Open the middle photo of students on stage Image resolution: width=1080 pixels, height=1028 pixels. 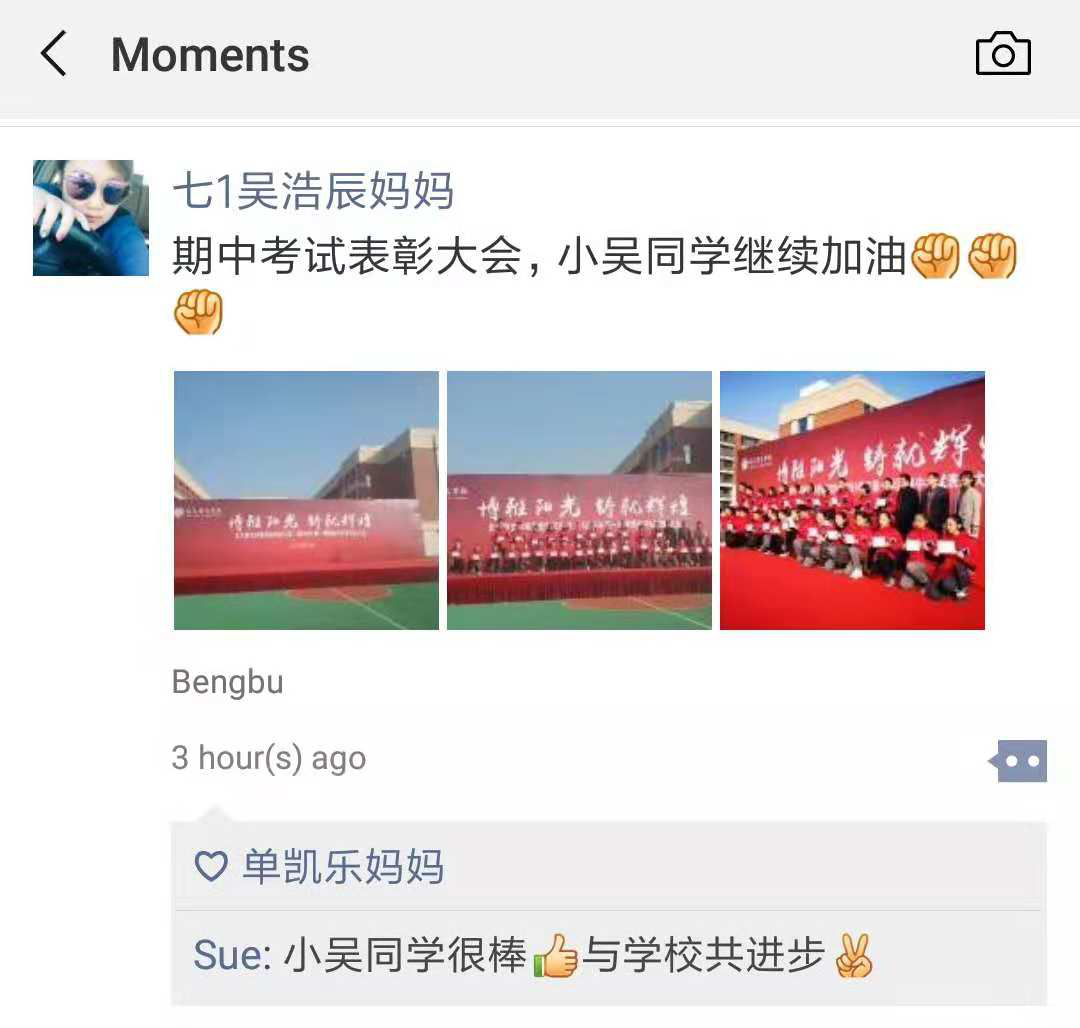click(579, 500)
